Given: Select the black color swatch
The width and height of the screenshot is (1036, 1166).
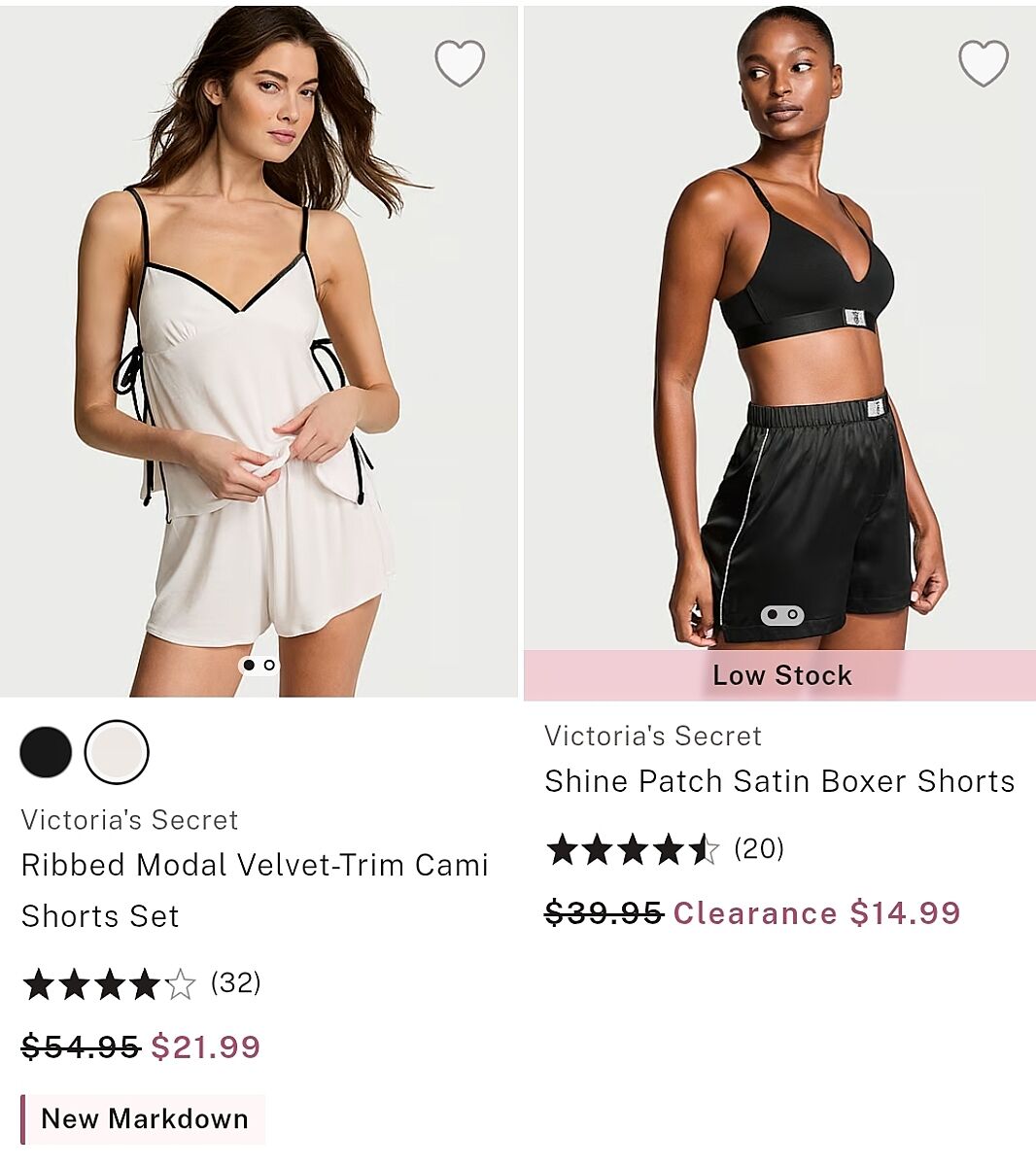Looking at the screenshot, I should (x=46, y=752).
